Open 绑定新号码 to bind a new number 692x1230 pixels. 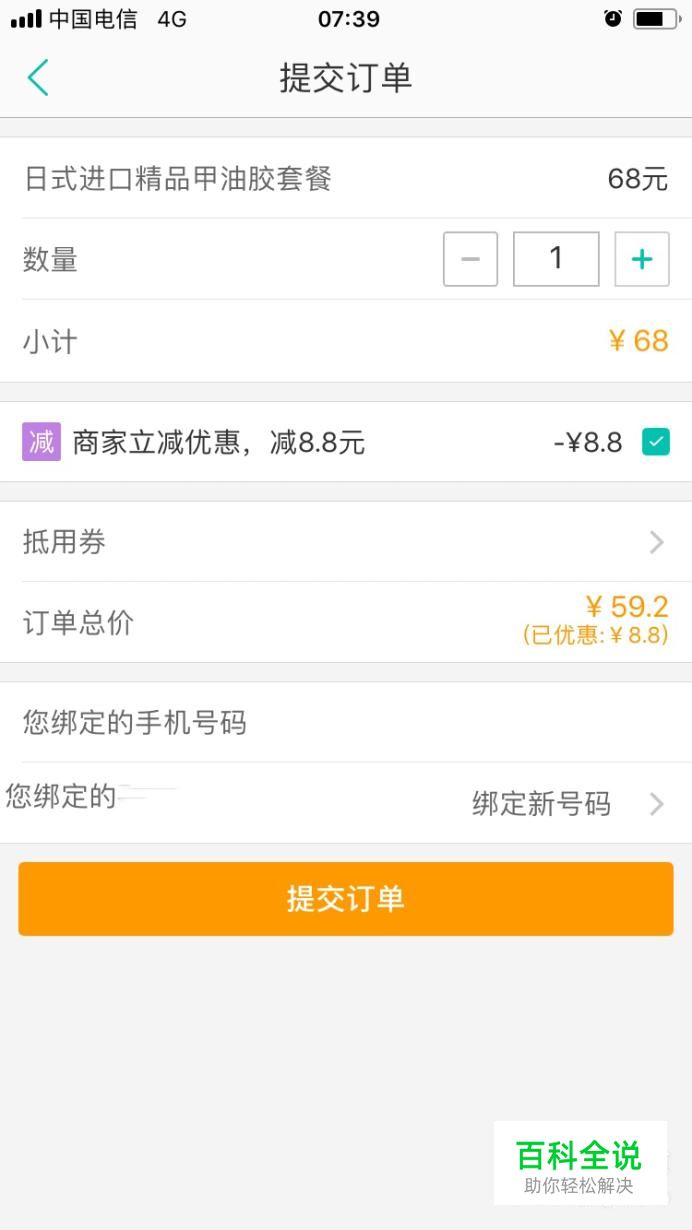tap(567, 804)
